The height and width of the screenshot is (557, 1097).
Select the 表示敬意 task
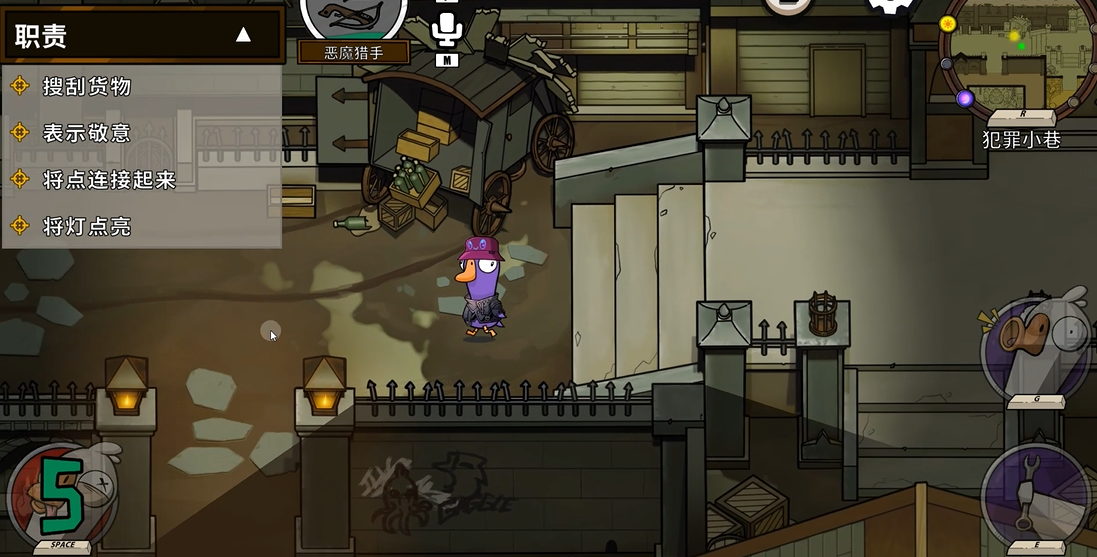click(x=87, y=132)
